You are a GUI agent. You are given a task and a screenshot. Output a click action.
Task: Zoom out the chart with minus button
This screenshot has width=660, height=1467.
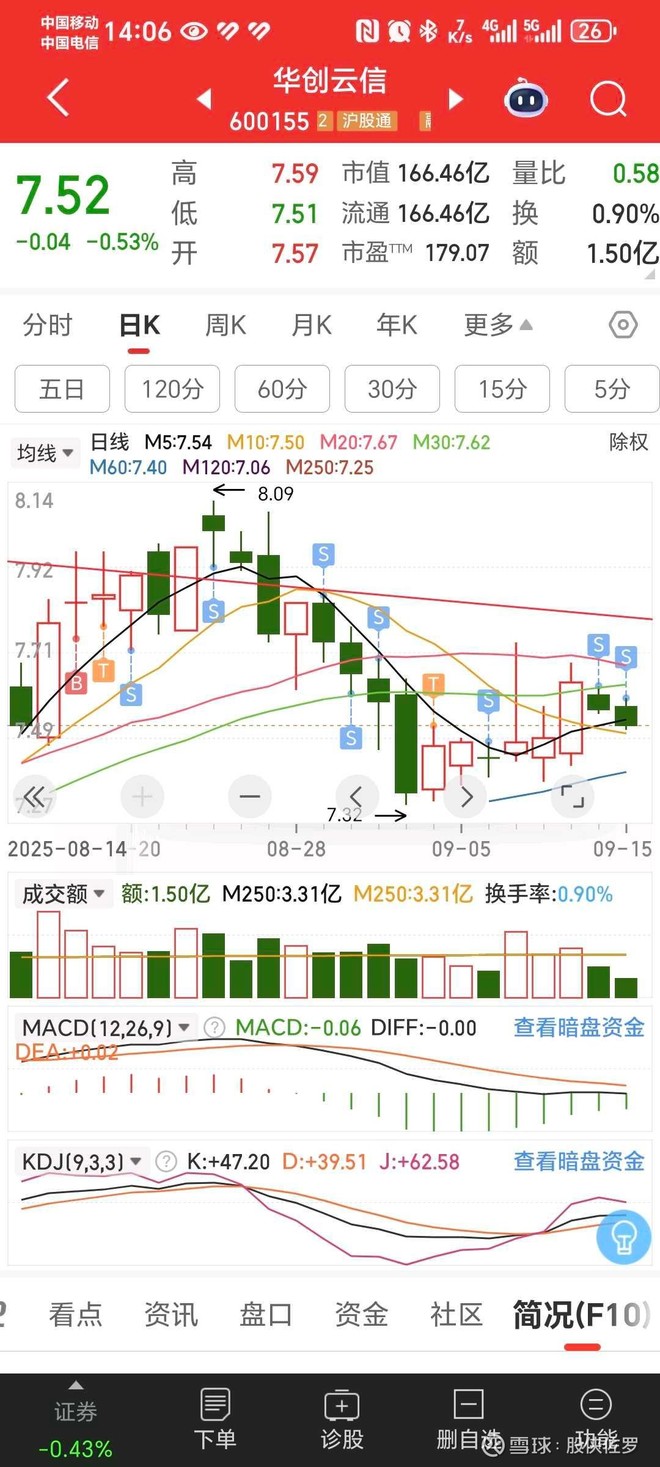click(249, 796)
